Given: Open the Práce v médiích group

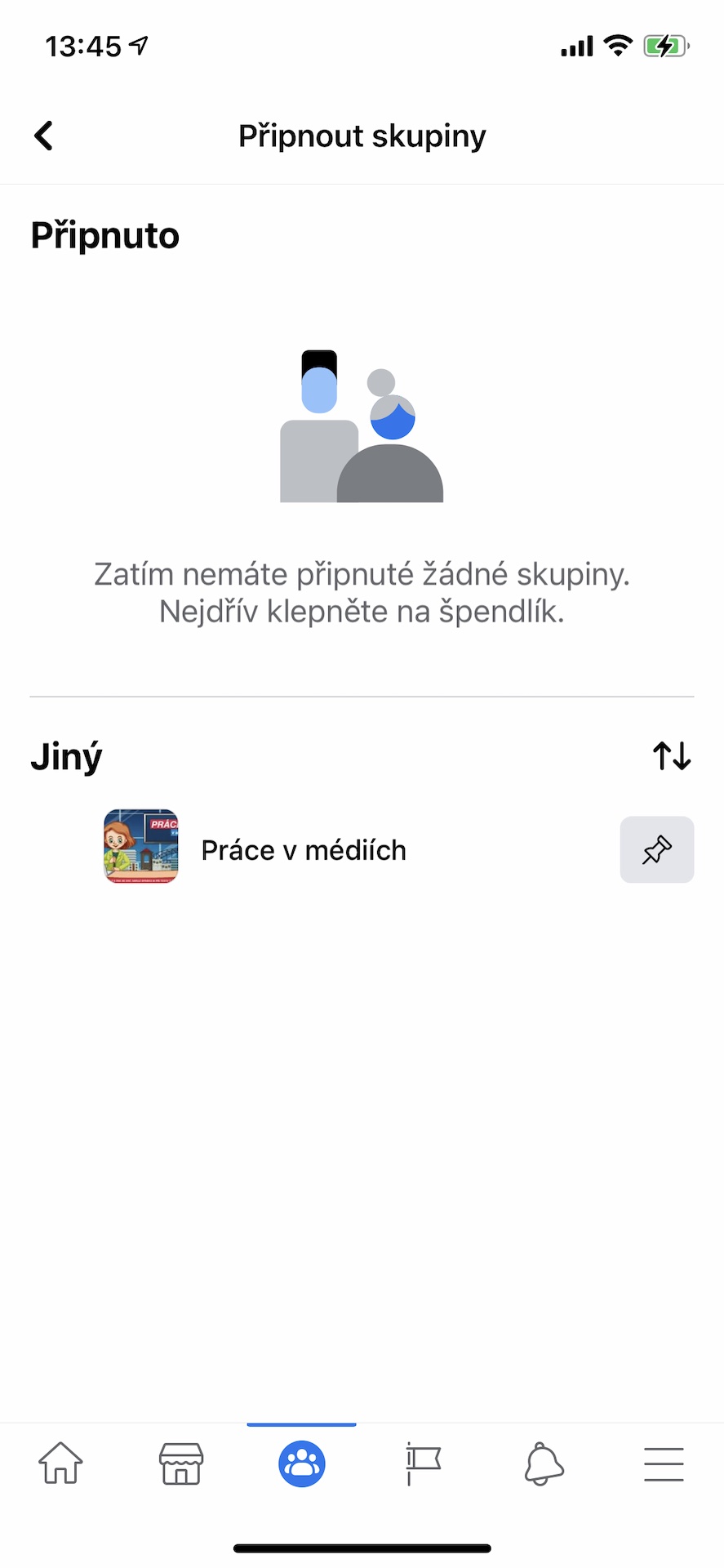Looking at the screenshot, I should (x=304, y=850).
